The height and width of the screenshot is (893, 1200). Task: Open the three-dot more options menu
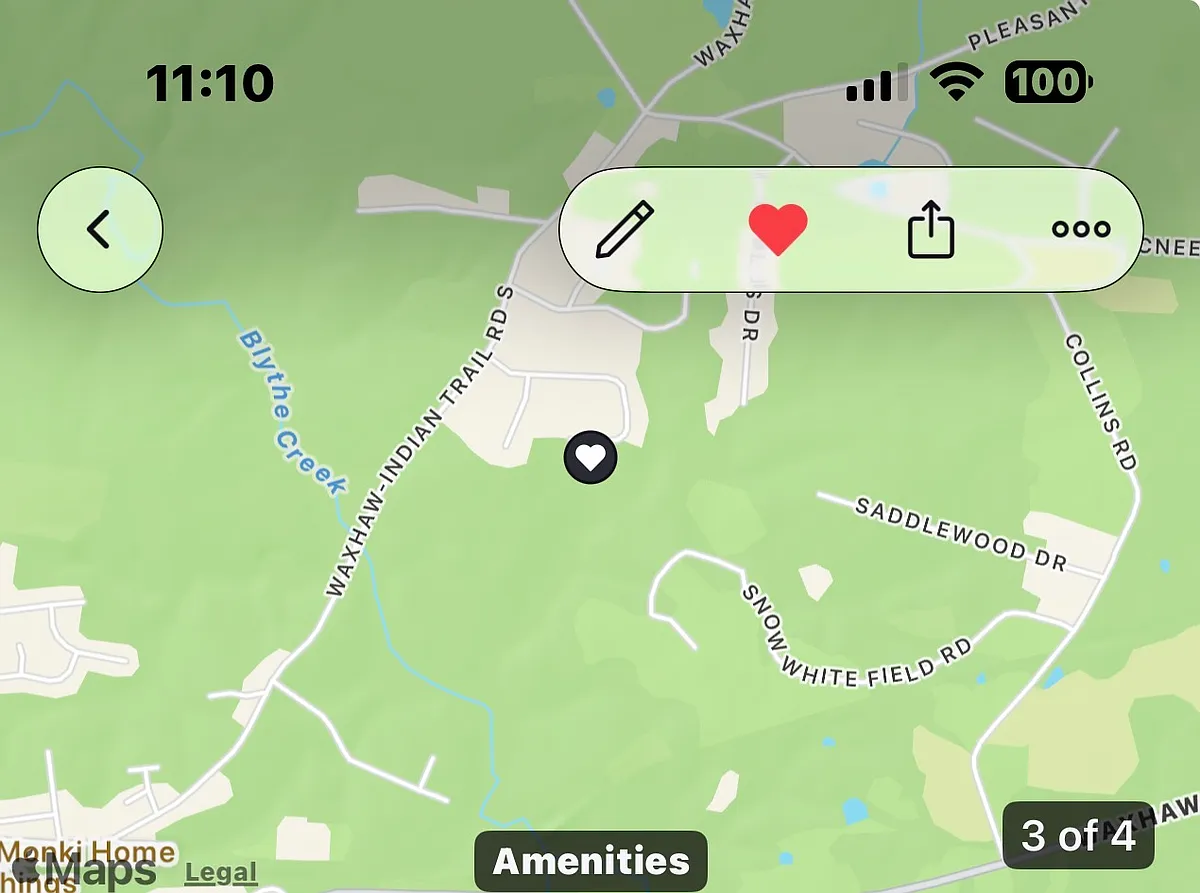(x=1081, y=229)
